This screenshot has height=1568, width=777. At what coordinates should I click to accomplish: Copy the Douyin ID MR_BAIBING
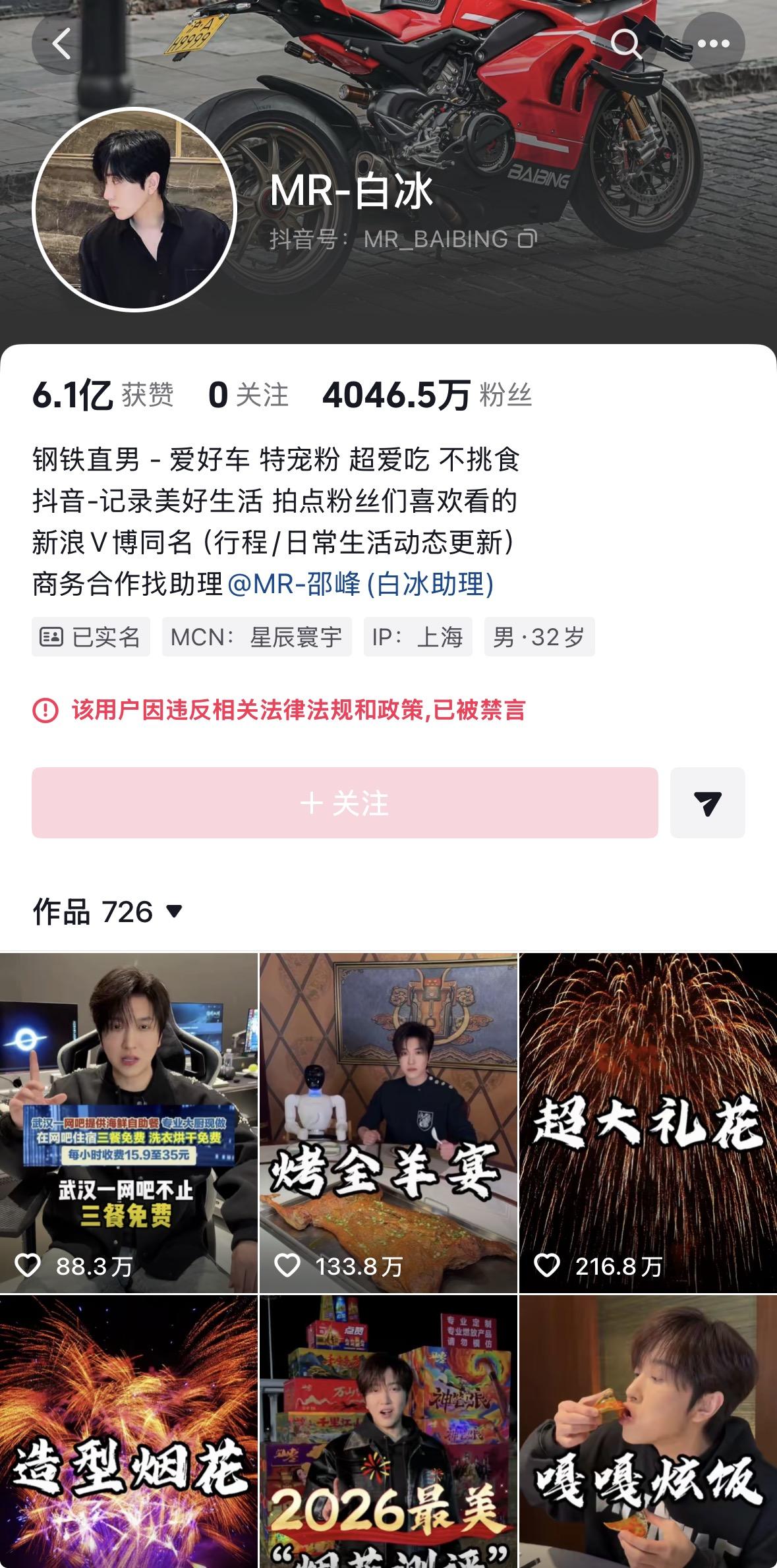[x=528, y=239]
